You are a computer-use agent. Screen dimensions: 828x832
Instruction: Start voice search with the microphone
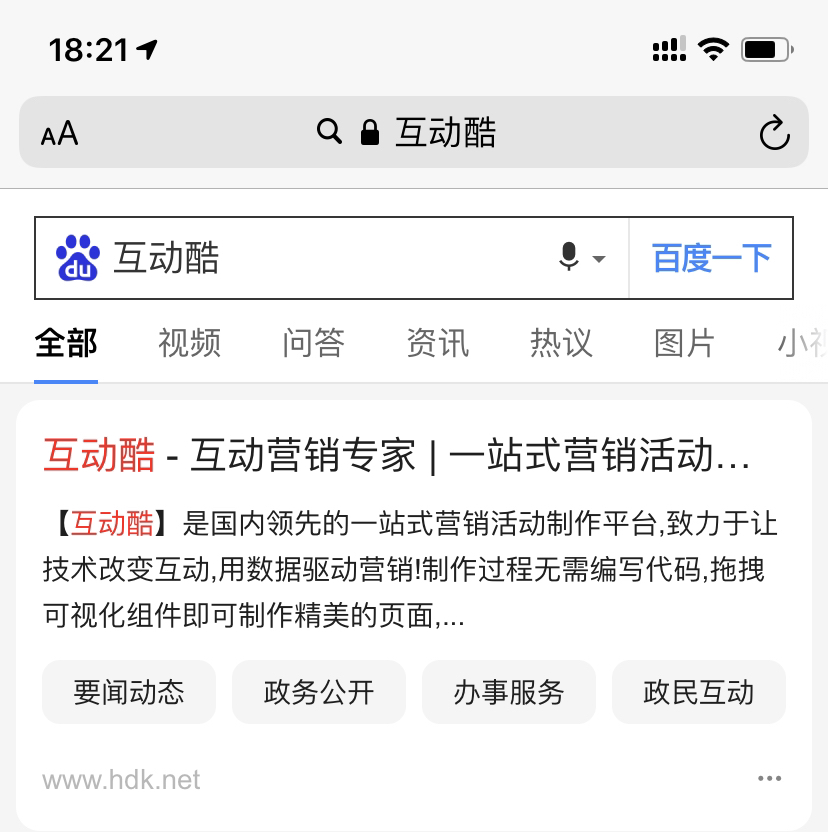(x=569, y=258)
